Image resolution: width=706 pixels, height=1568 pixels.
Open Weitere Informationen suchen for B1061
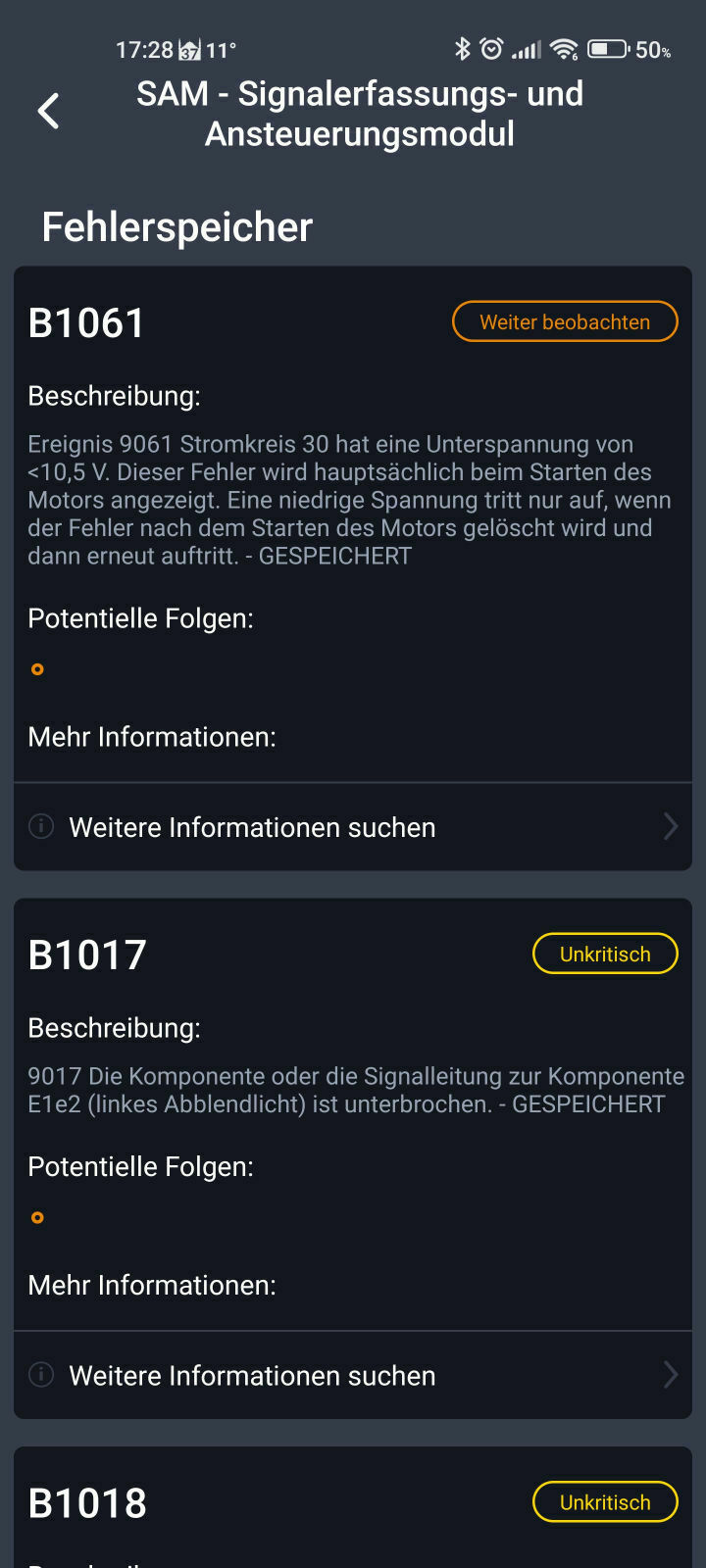(x=251, y=826)
